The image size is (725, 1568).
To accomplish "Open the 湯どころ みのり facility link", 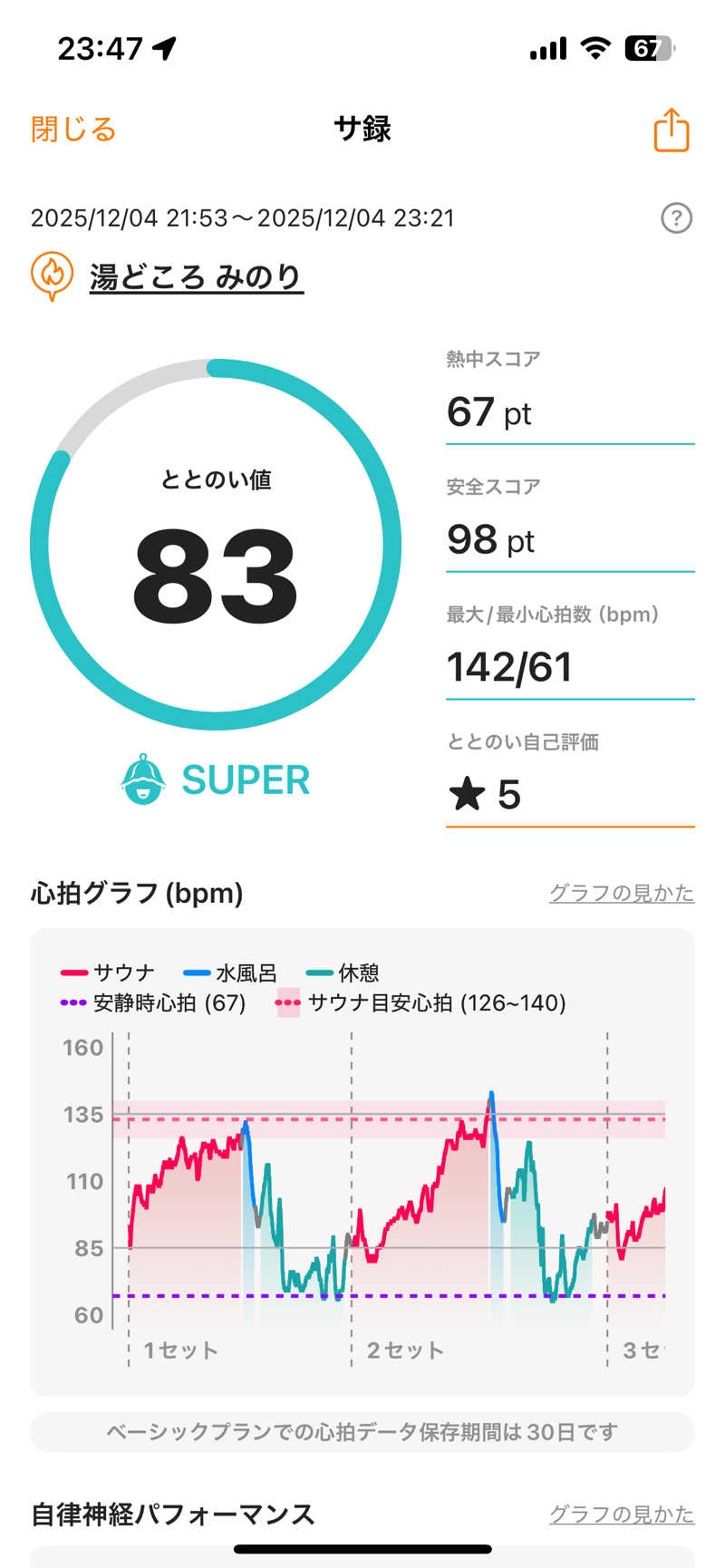I will click(196, 276).
